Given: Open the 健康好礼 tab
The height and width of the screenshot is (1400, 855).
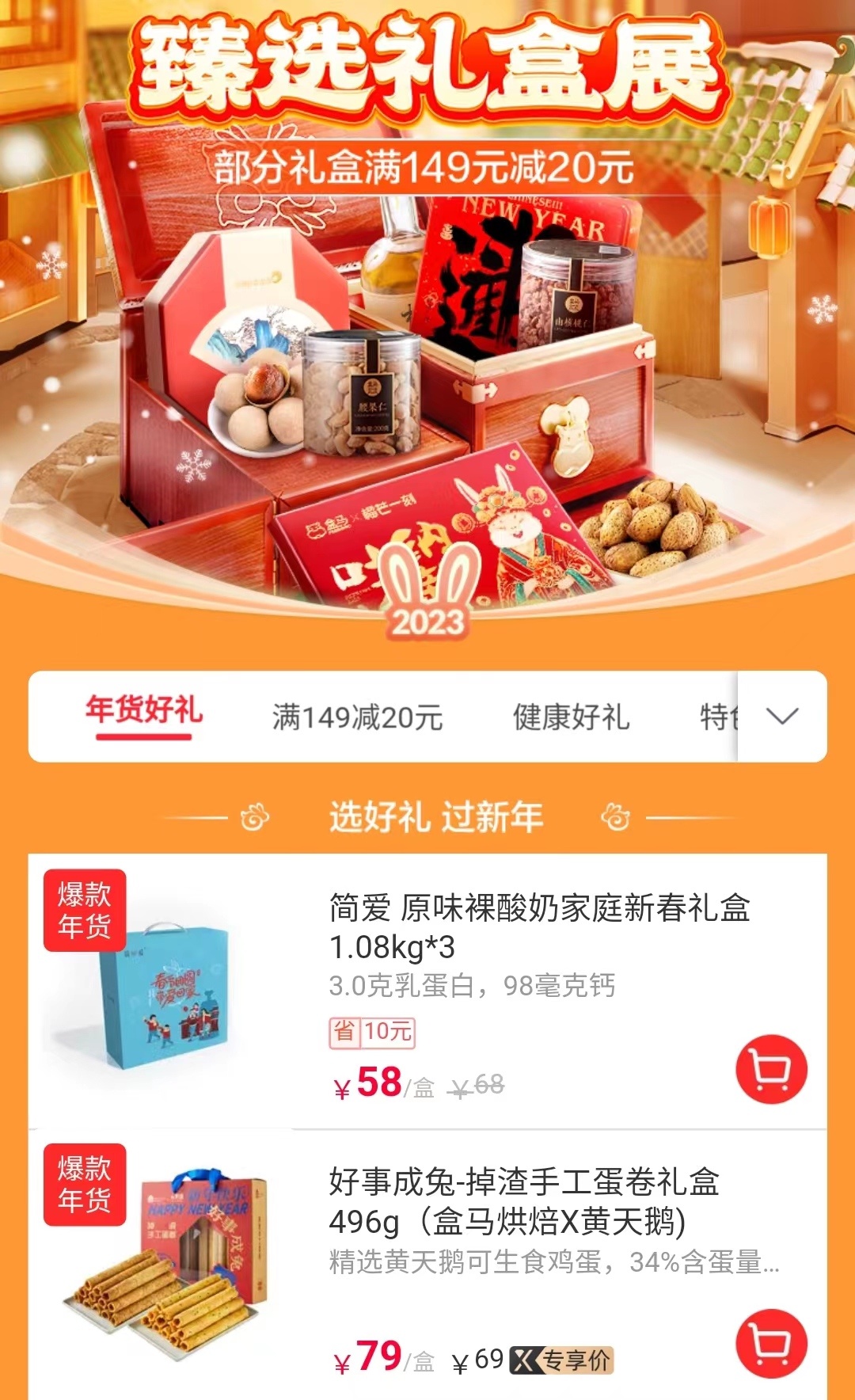Looking at the screenshot, I should click(571, 717).
